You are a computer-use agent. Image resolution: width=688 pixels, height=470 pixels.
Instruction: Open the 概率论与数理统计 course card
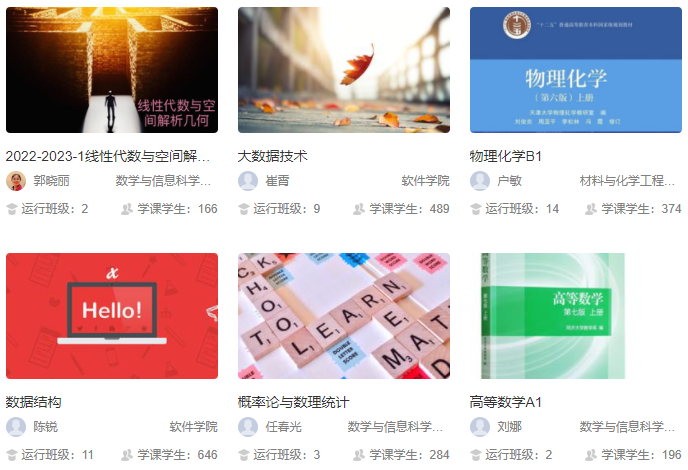(343, 315)
